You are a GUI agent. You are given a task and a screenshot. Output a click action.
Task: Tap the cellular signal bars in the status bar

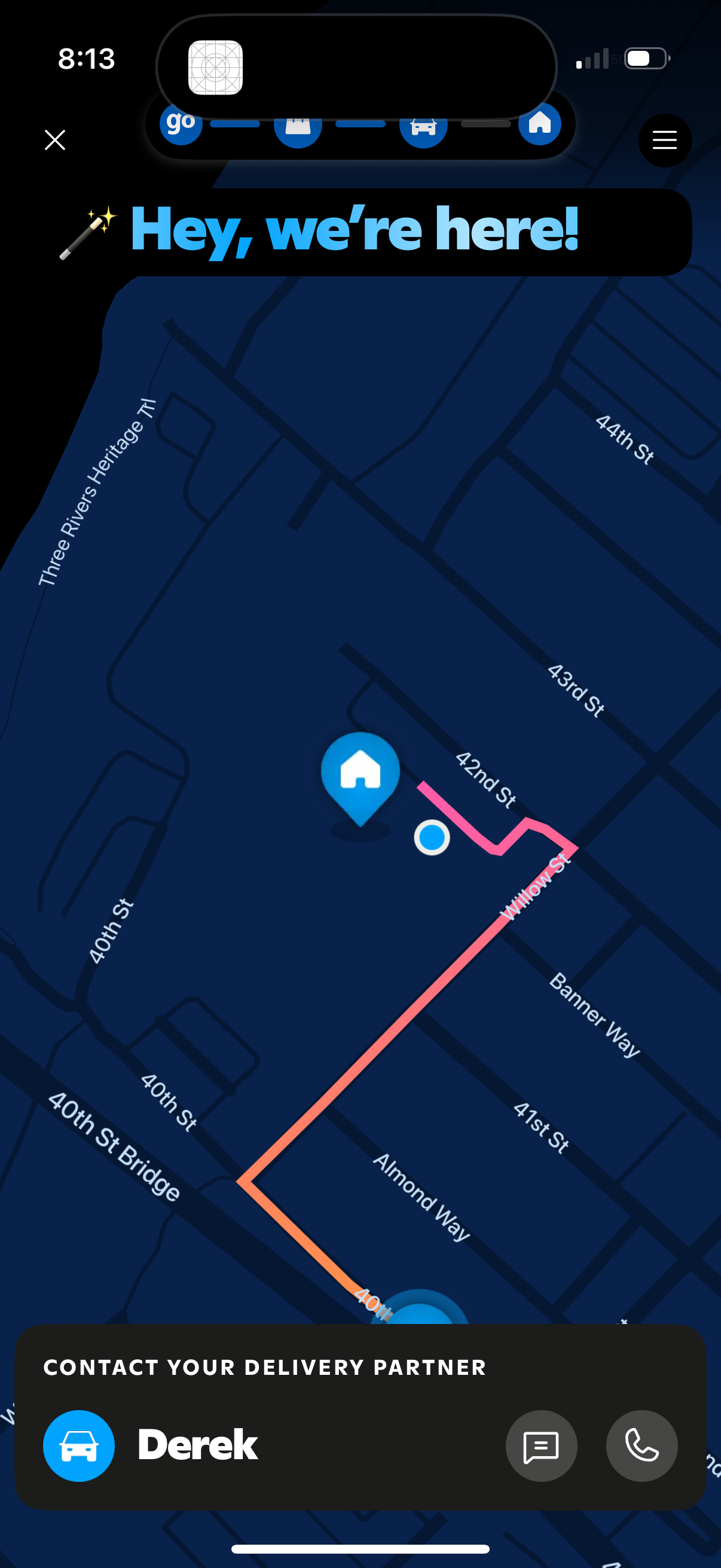[593, 58]
